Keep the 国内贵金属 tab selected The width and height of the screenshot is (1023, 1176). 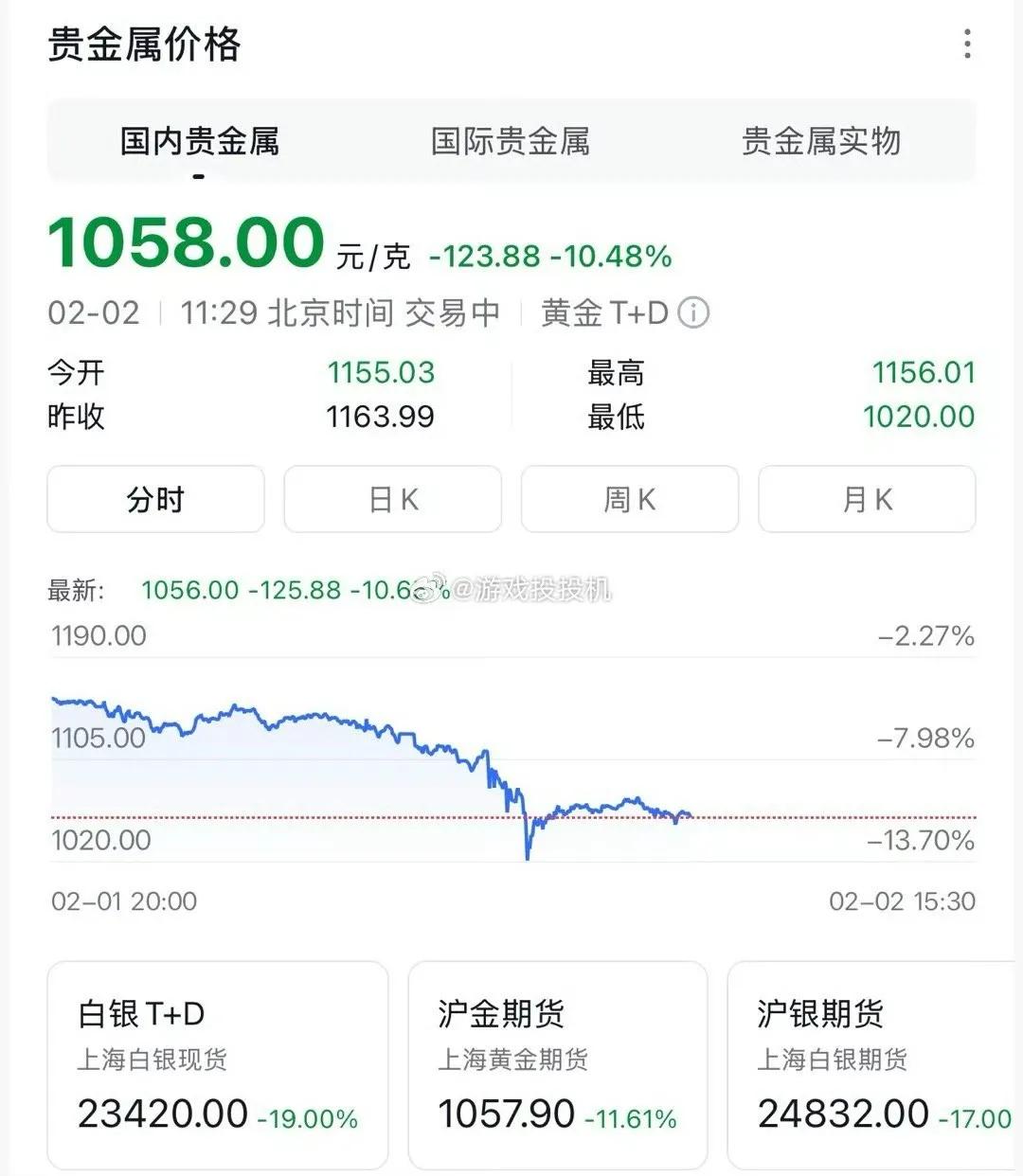(x=201, y=140)
